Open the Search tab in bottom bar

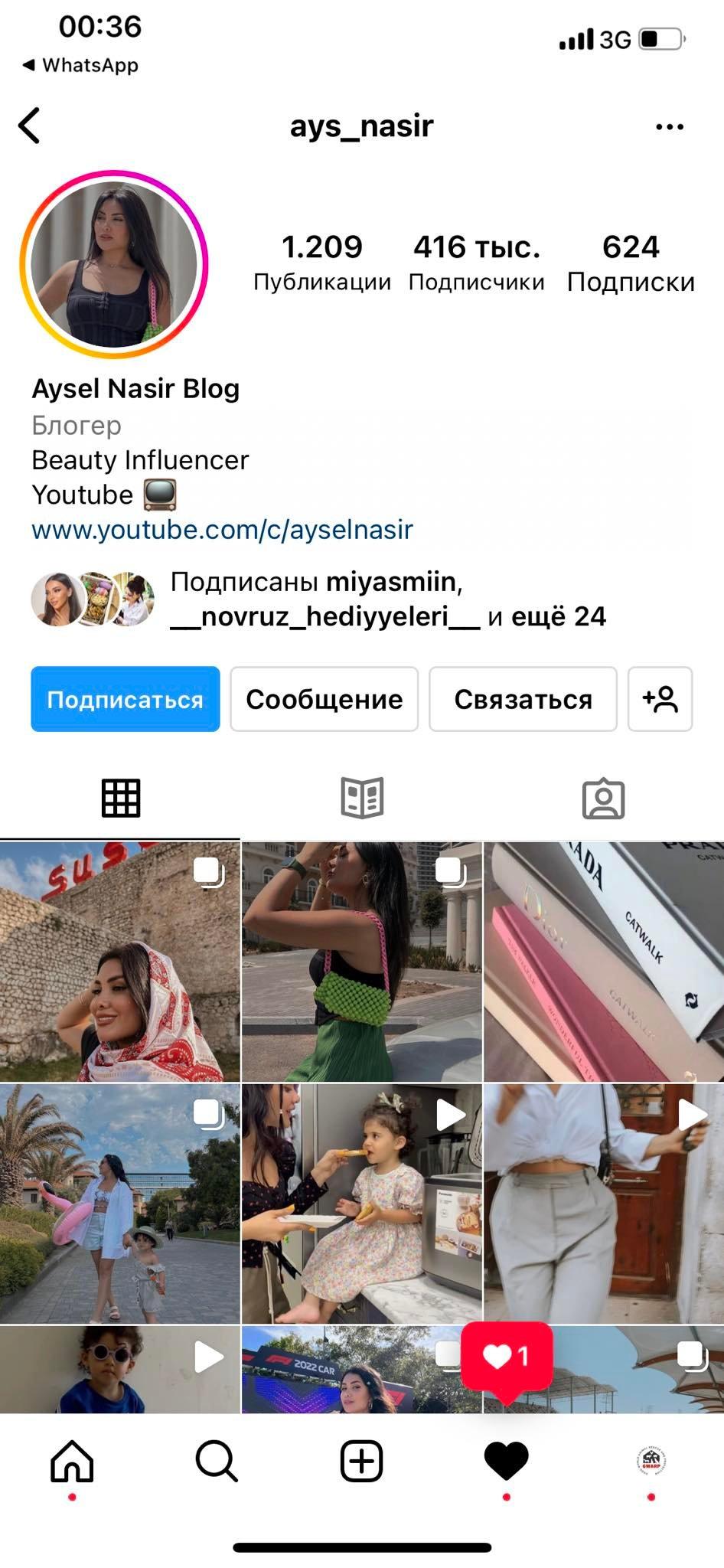click(217, 1461)
